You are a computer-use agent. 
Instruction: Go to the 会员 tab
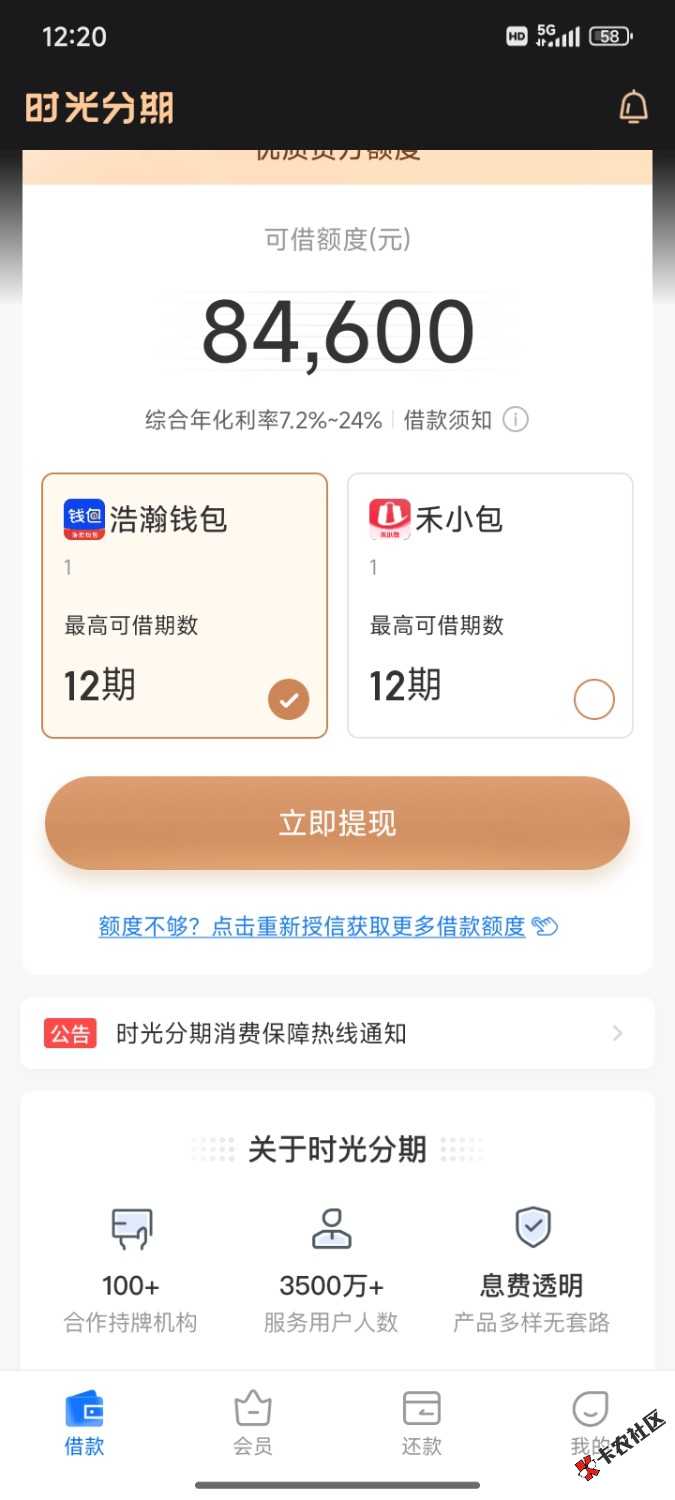[252, 1423]
